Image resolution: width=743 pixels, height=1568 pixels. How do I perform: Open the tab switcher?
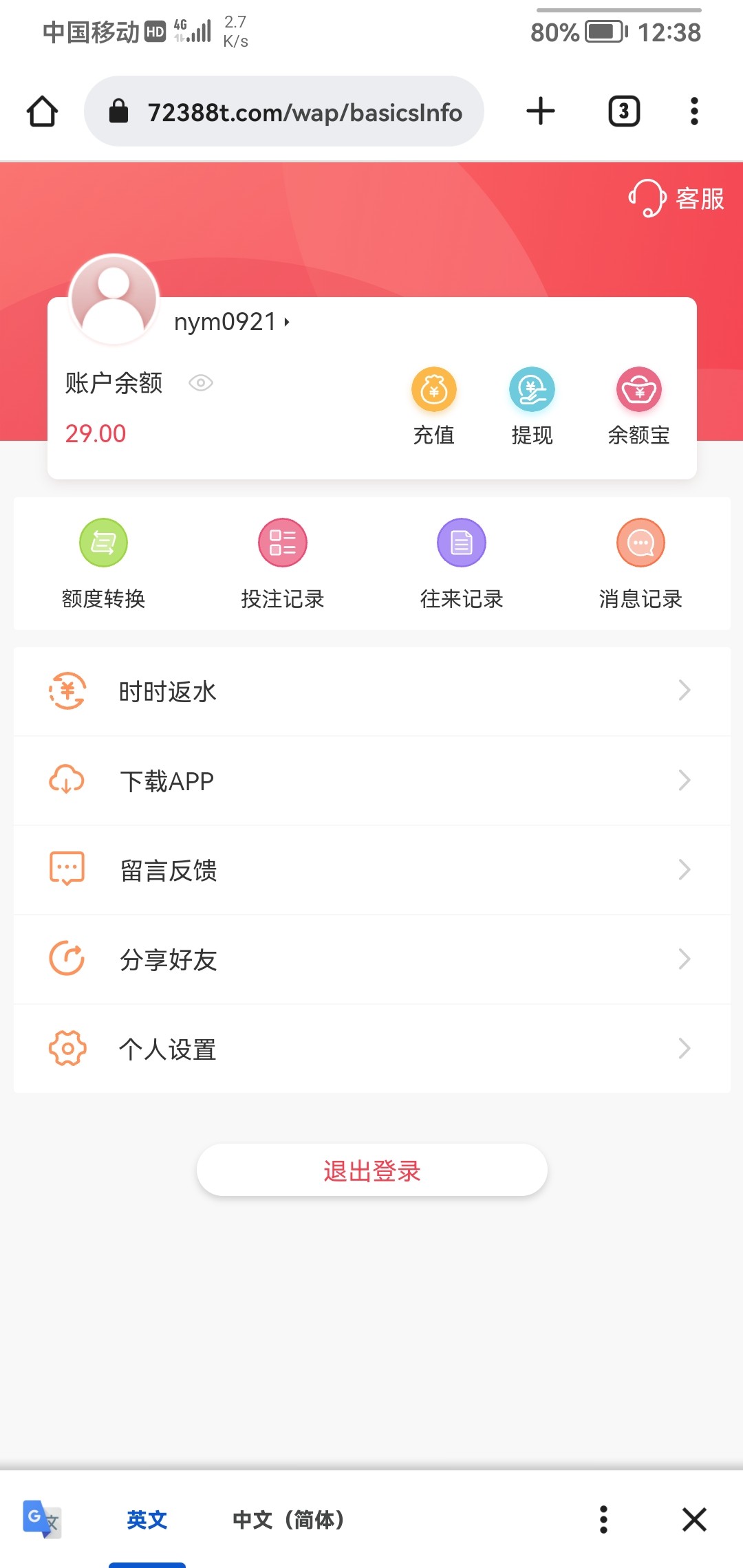tap(624, 111)
